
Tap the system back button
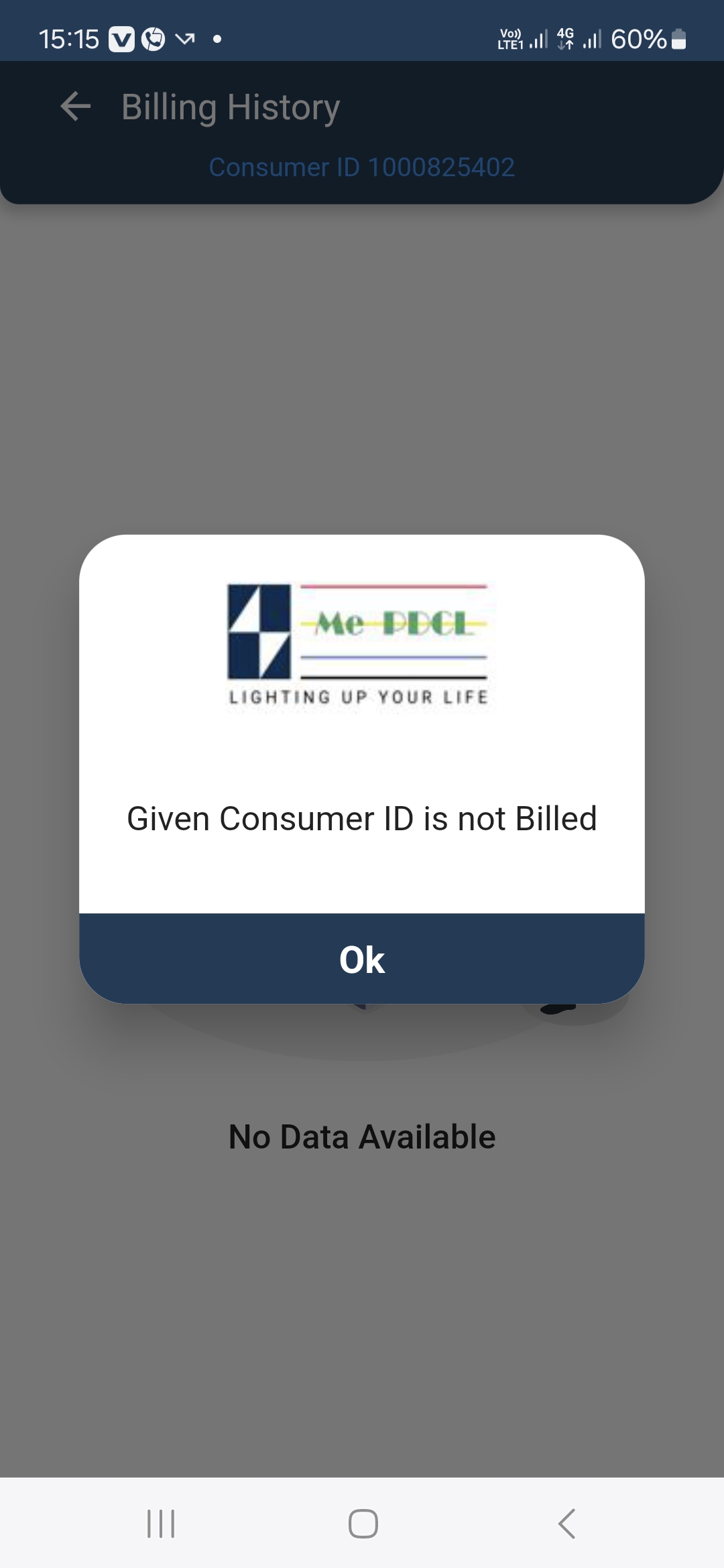pyautogui.click(x=566, y=1524)
